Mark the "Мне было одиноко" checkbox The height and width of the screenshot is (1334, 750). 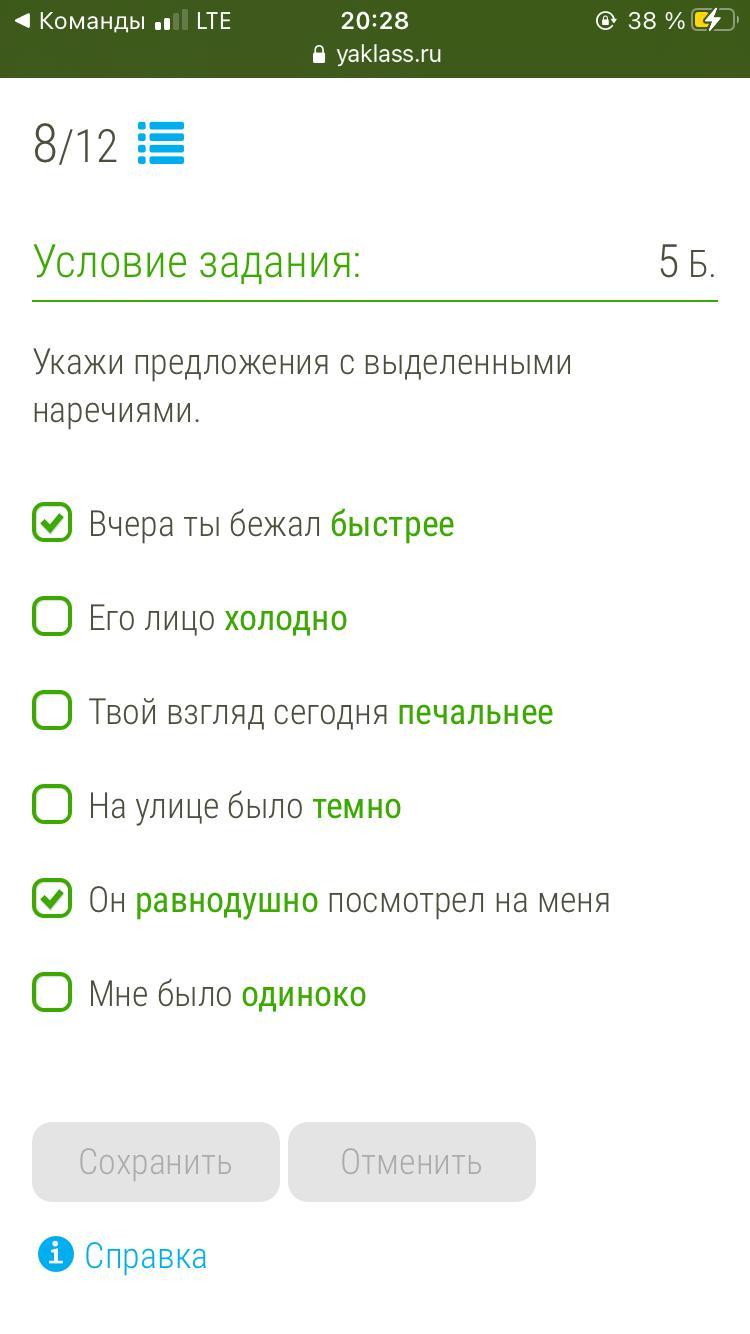click(x=52, y=993)
